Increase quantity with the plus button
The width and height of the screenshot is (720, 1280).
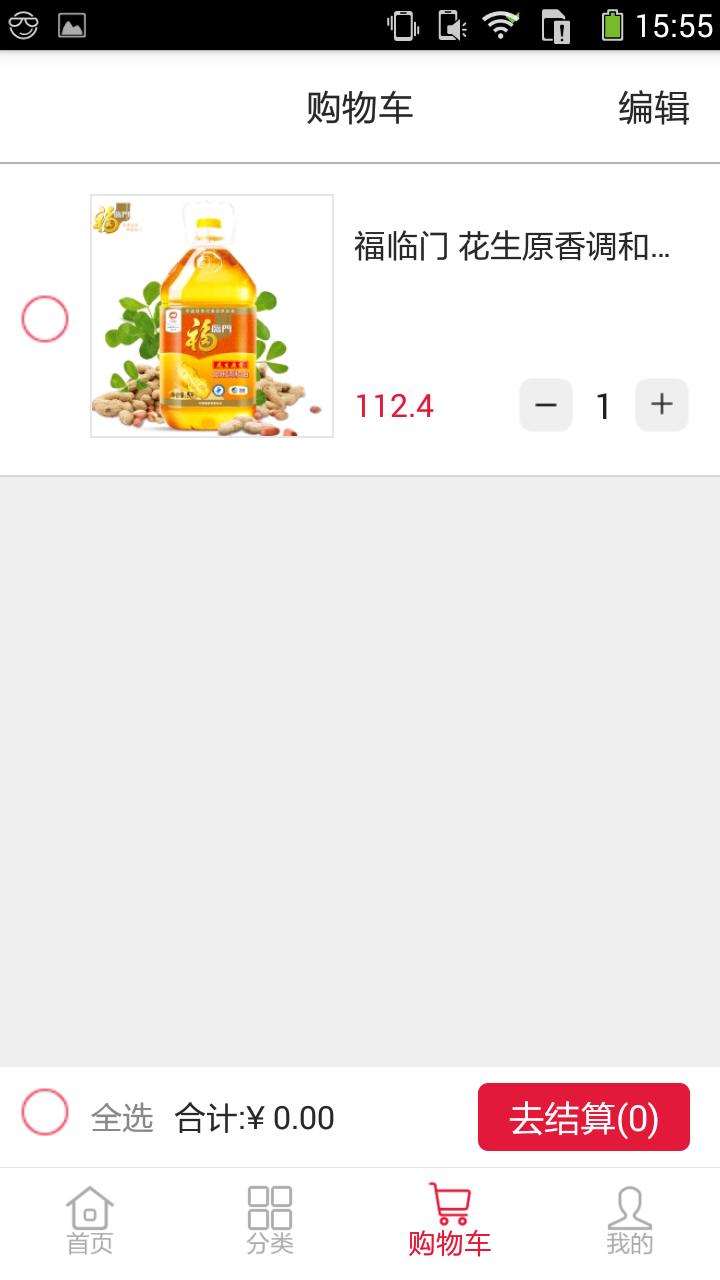662,405
